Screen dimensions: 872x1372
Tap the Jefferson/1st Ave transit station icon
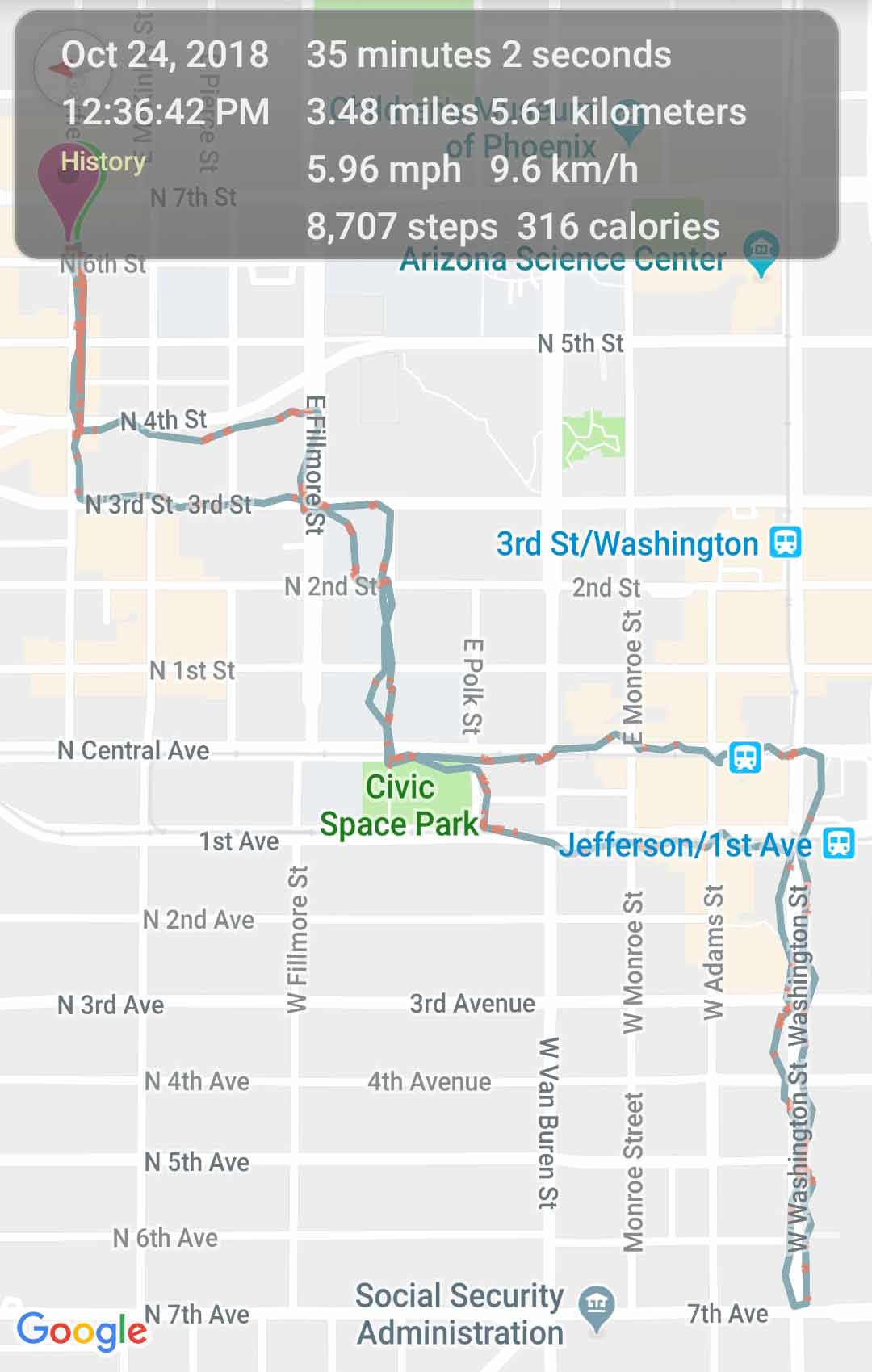(839, 844)
